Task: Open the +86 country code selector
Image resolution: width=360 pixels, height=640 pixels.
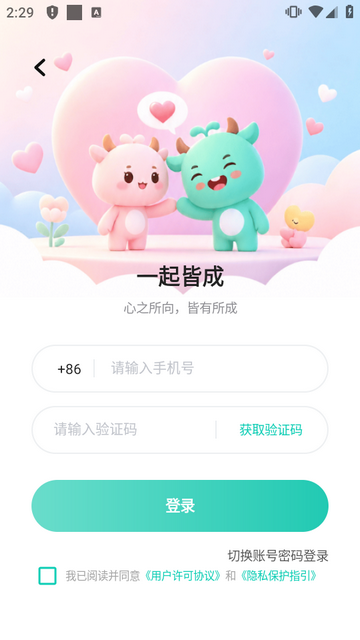Action: tap(69, 369)
